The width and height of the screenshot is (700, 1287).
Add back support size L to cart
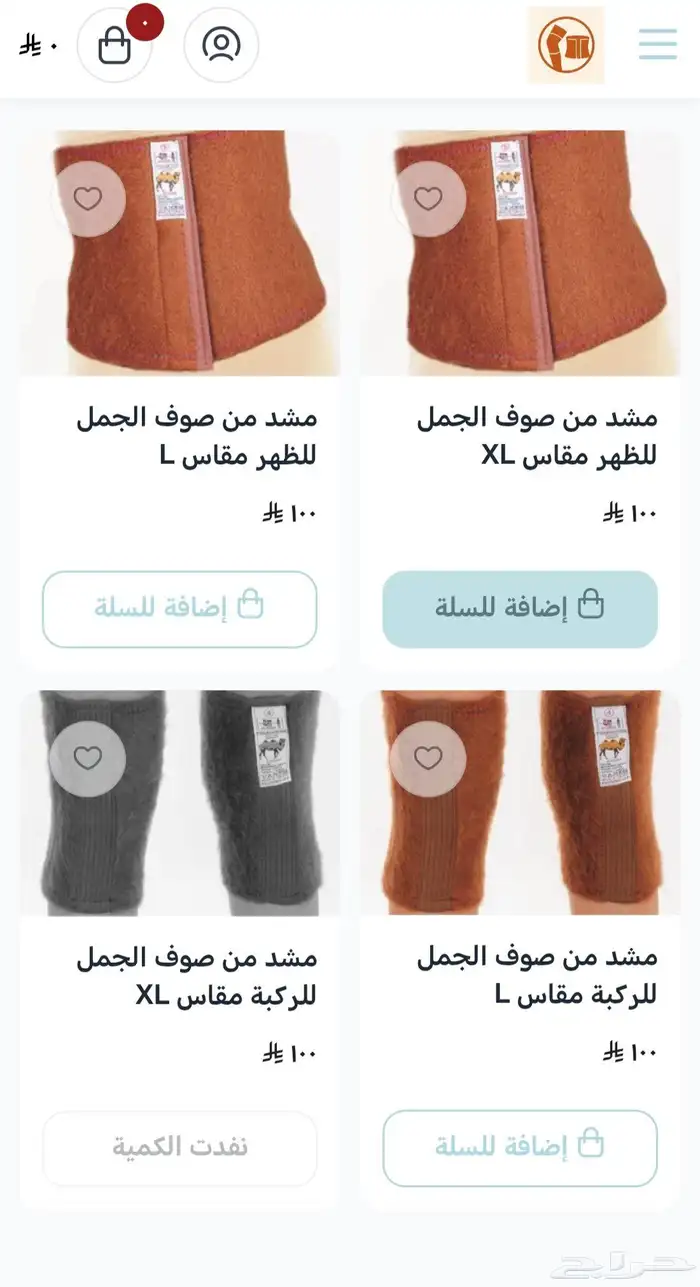click(180, 609)
